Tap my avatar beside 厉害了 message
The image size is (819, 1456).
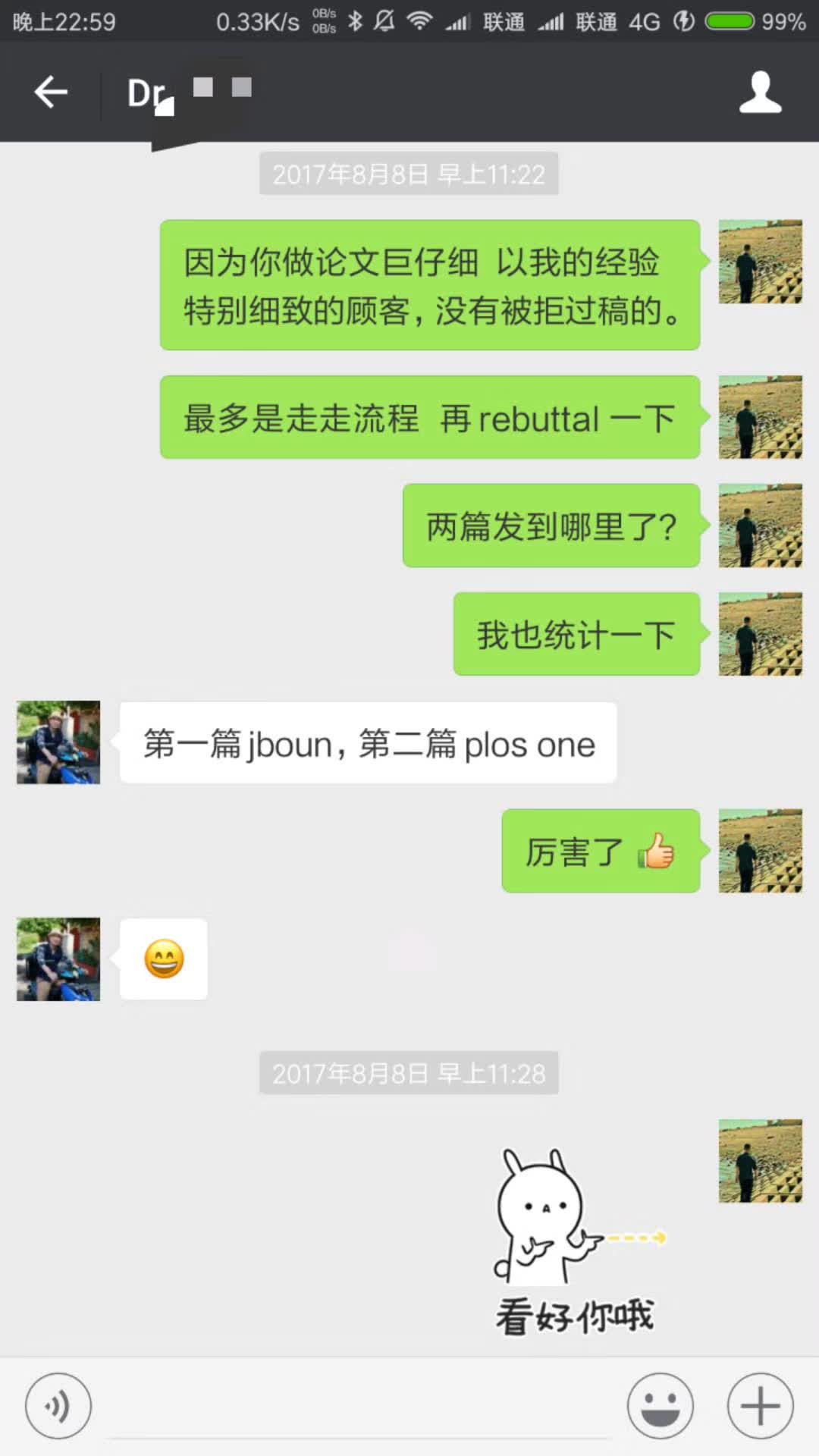pos(760,850)
